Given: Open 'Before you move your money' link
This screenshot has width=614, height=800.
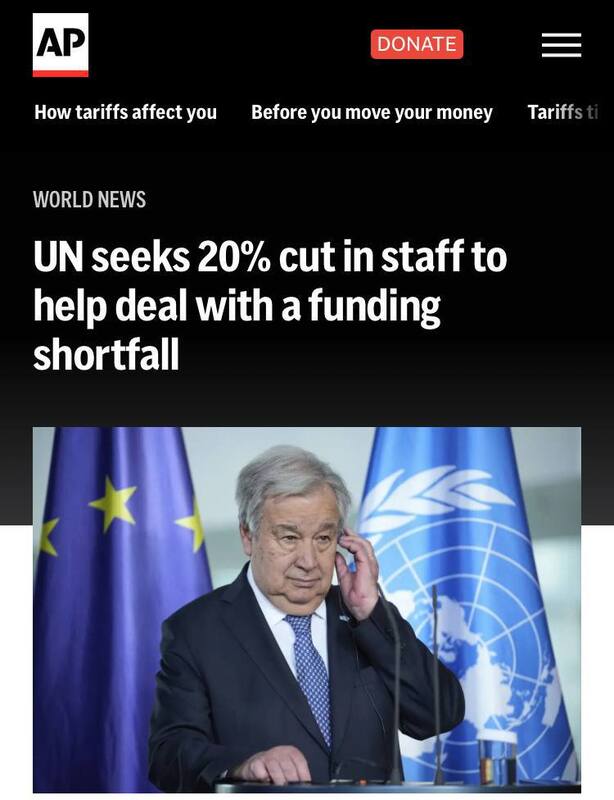Looking at the screenshot, I should 371,112.
